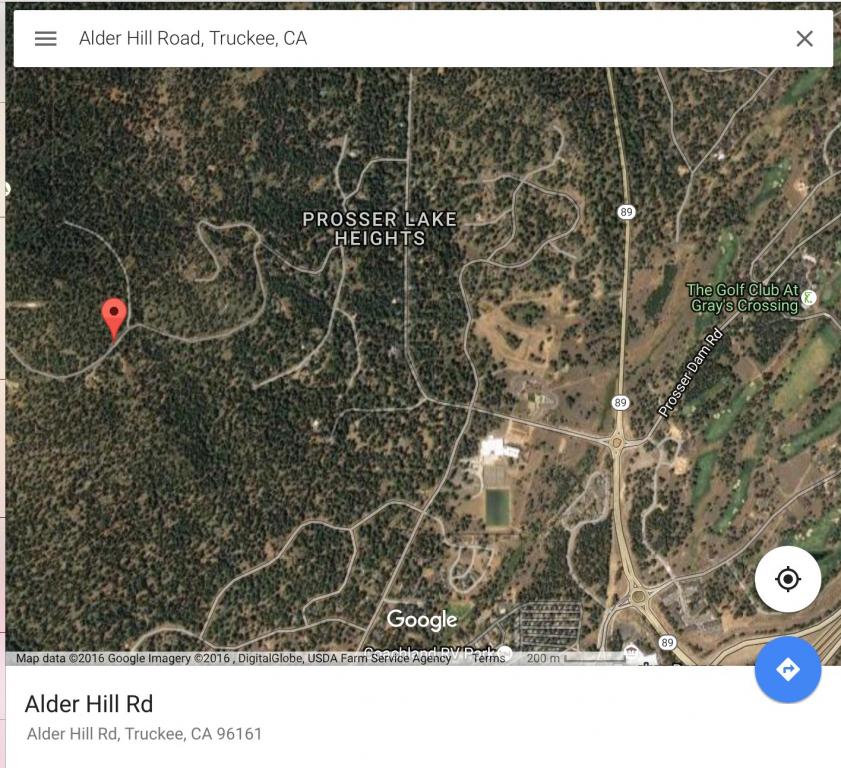The width and height of the screenshot is (841, 768).
Task: Get directions to Alder Hill Rd
Action: tap(787, 669)
